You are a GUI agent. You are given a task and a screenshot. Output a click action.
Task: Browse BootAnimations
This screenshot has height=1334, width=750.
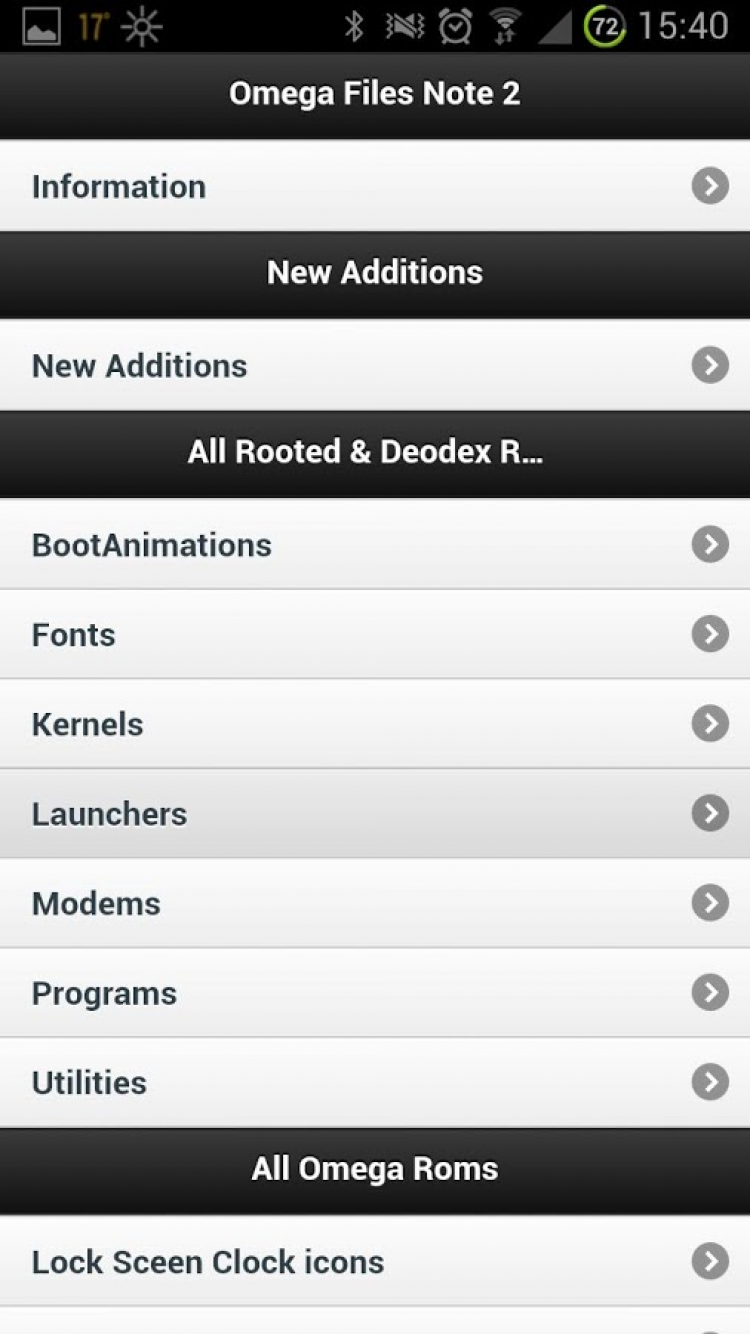(x=375, y=545)
